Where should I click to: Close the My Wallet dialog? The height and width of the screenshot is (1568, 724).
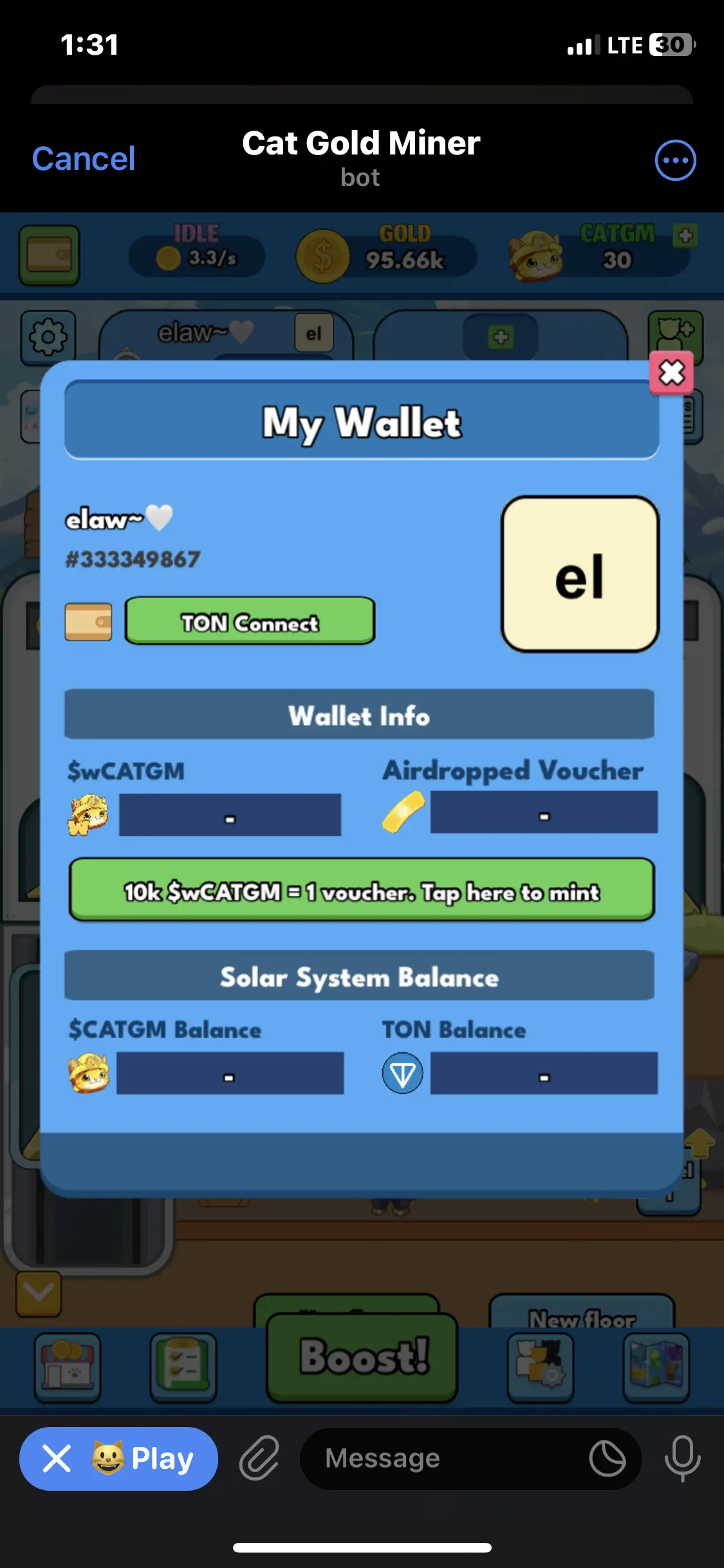point(671,373)
